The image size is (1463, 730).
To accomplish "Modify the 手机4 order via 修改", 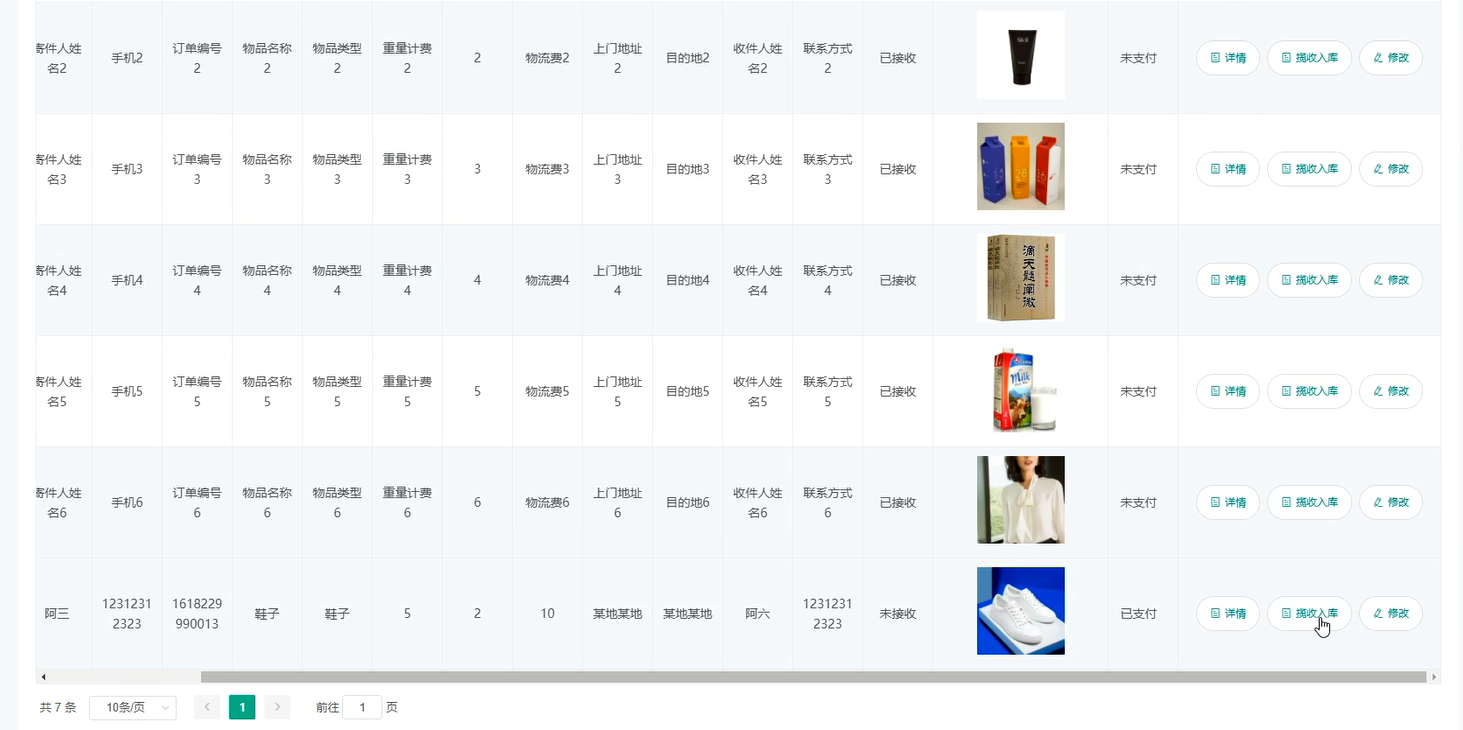I will [1390, 280].
